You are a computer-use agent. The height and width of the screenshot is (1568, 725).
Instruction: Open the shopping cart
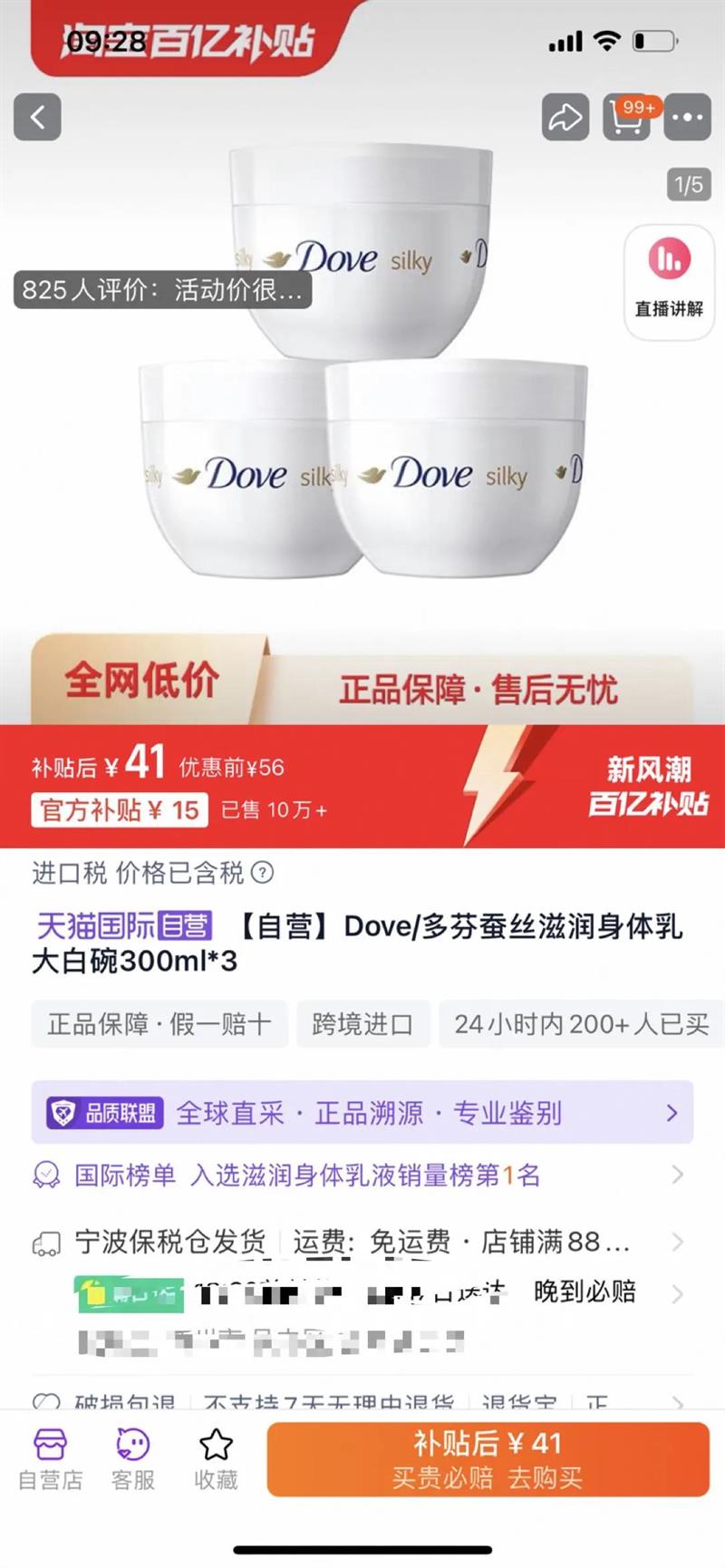click(627, 117)
